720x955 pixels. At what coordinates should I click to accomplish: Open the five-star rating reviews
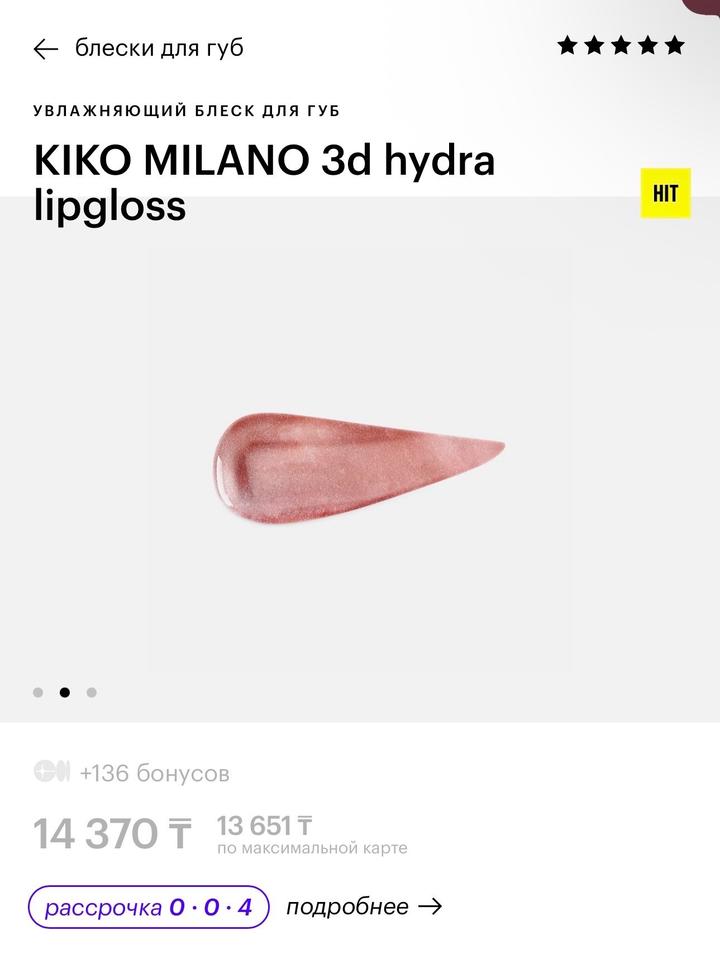click(x=620, y=45)
